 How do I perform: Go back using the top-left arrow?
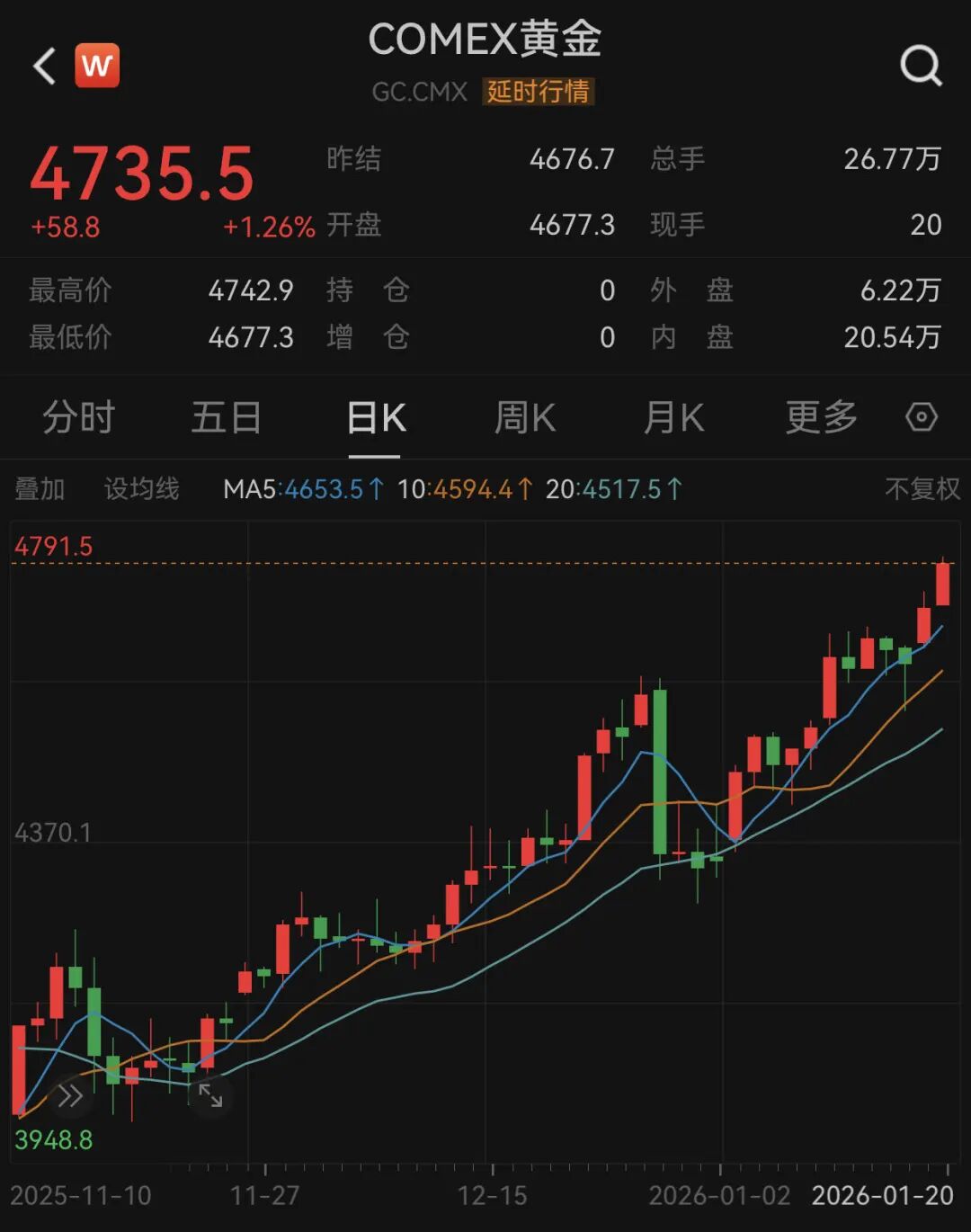[x=45, y=67]
